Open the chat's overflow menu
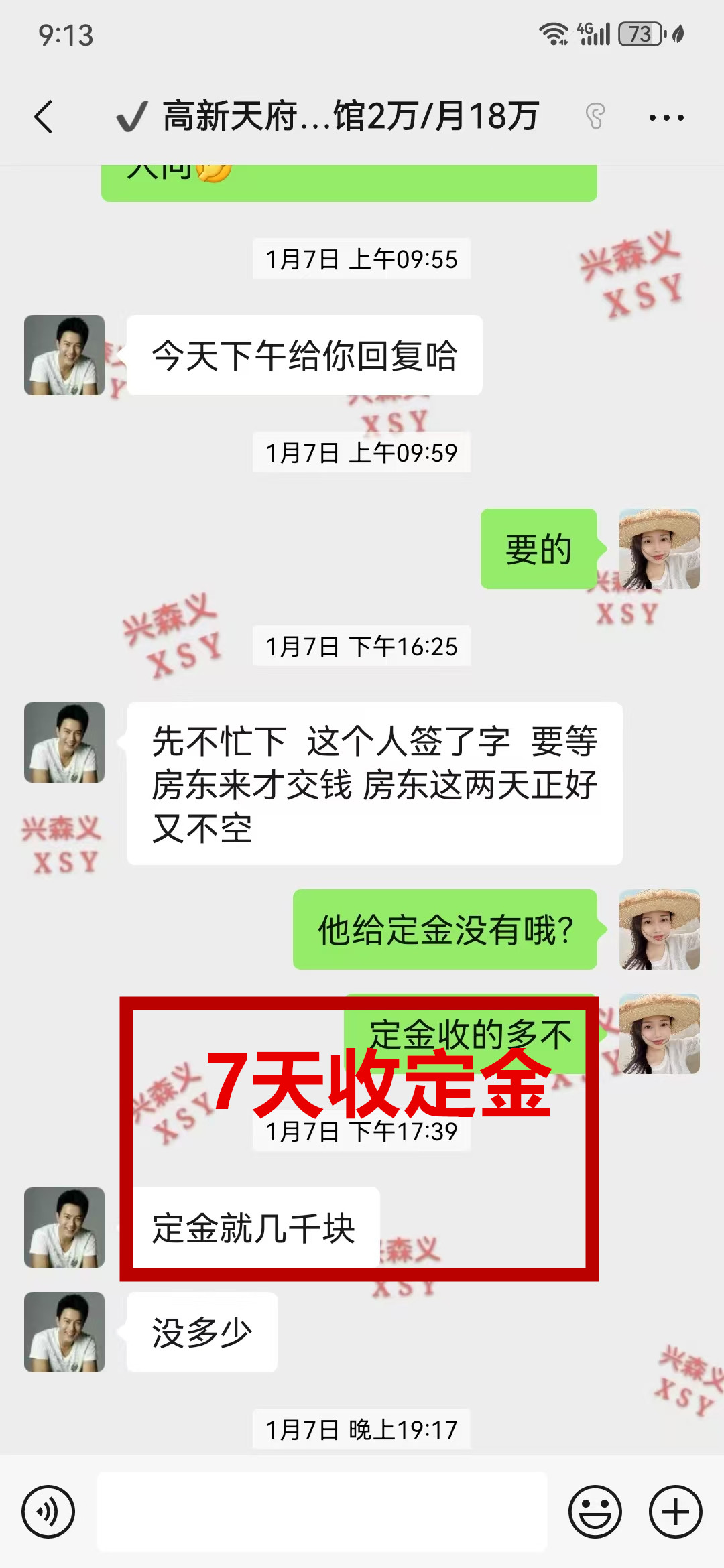This screenshot has height=1568, width=724. 666,118
